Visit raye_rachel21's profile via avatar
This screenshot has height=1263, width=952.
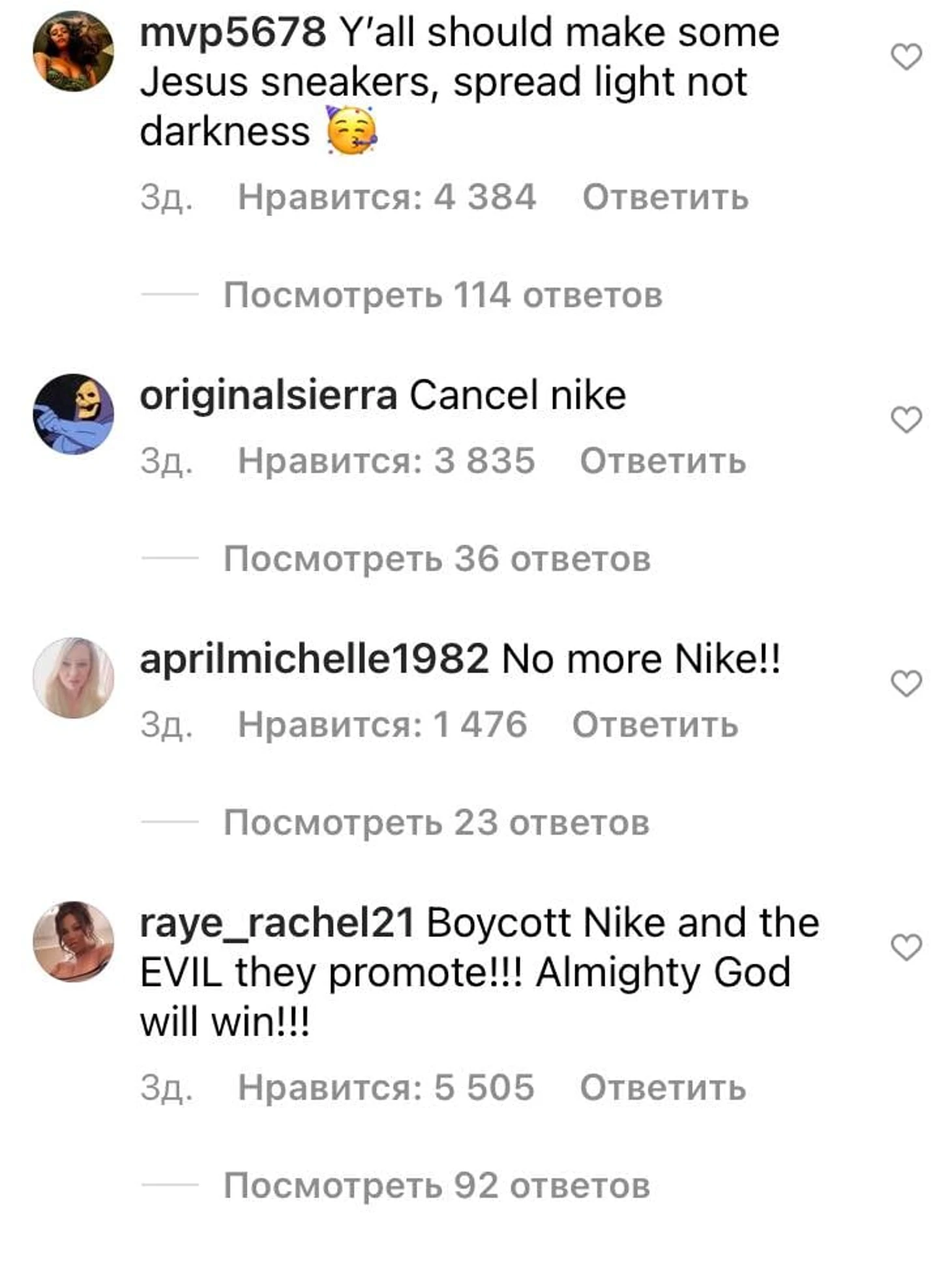(73, 941)
